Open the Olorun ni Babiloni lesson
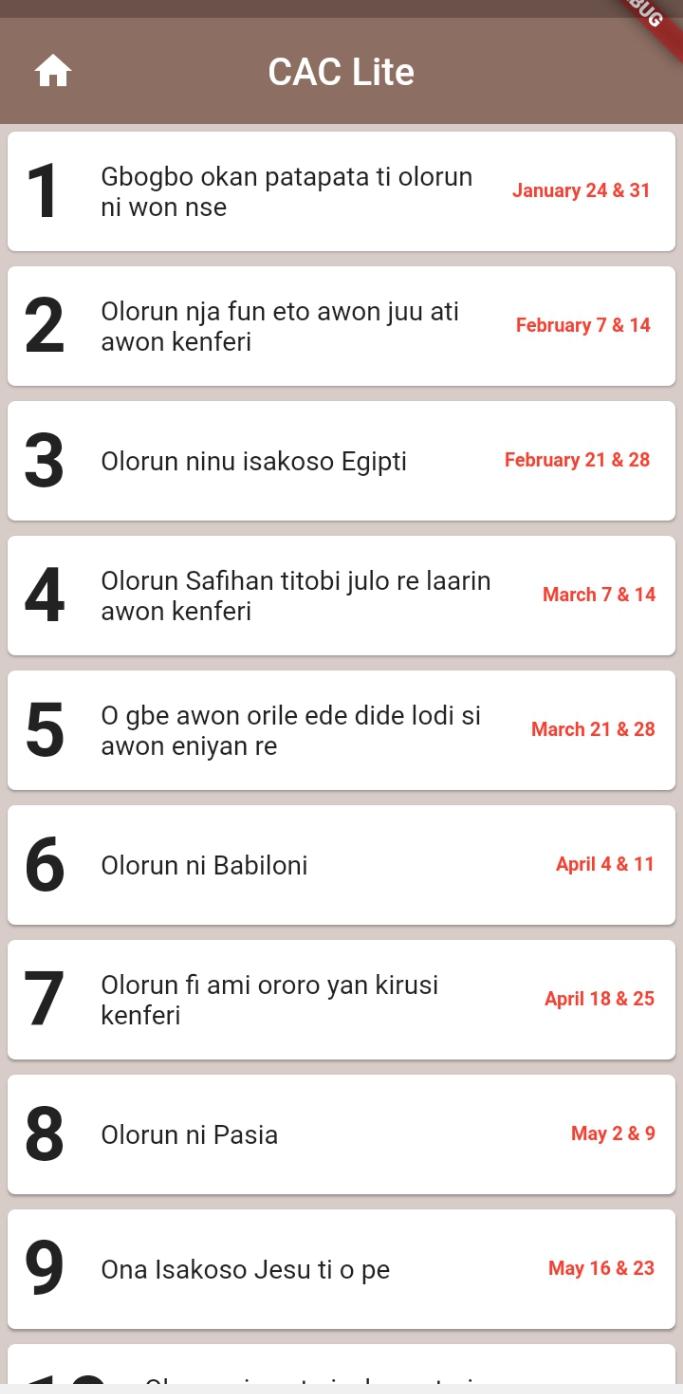 tap(341, 865)
